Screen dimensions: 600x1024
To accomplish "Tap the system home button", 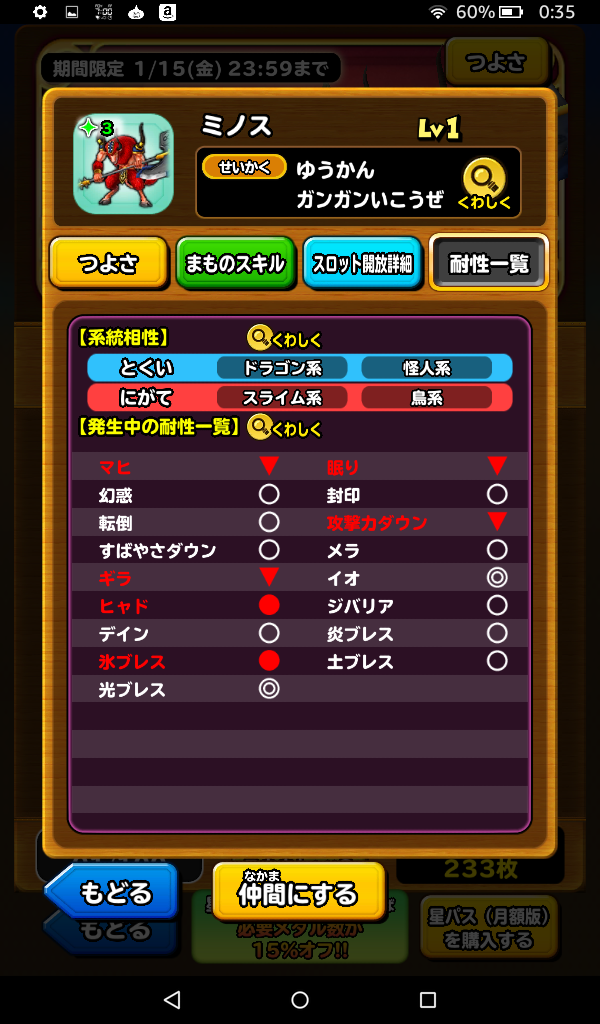I will pos(300,1000).
